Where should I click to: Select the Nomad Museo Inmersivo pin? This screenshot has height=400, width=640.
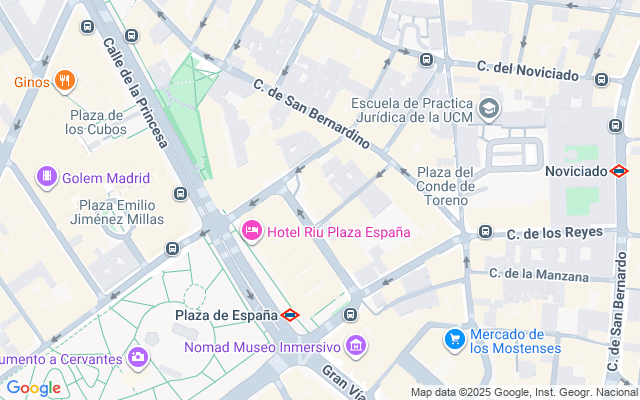pos(355,347)
